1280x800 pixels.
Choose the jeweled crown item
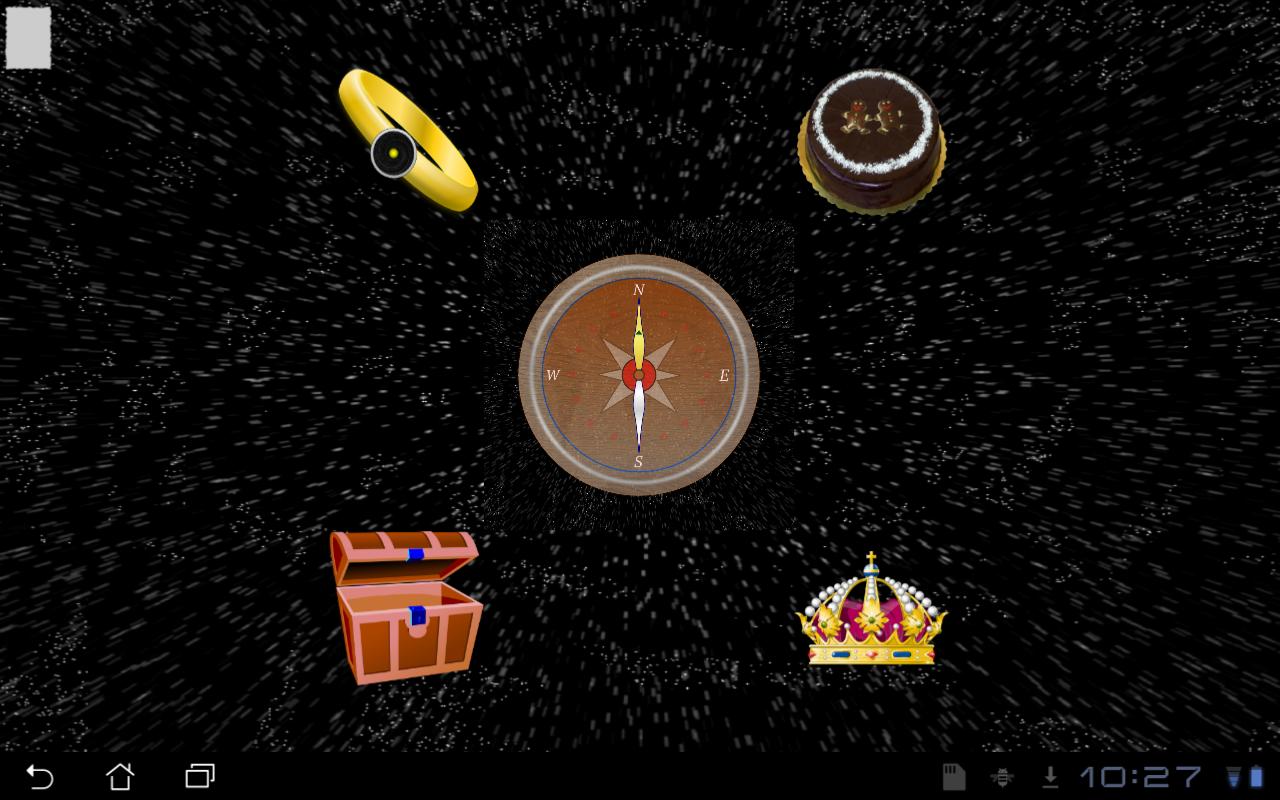[x=871, y=612]
